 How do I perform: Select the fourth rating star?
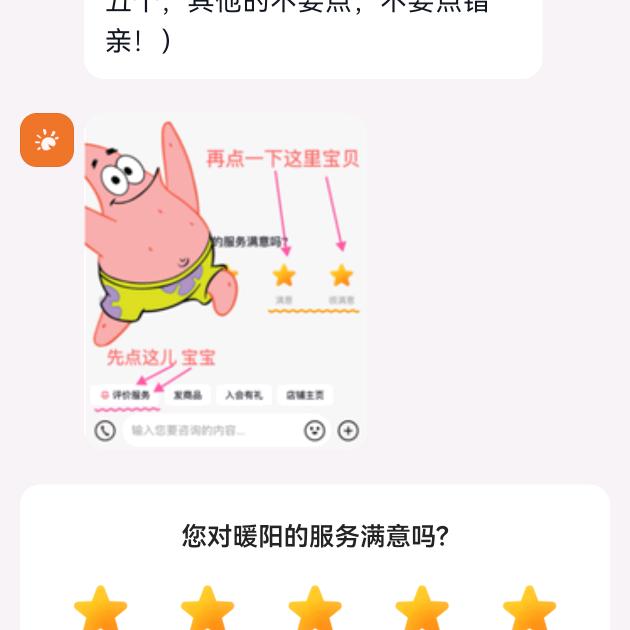[421, 608]
